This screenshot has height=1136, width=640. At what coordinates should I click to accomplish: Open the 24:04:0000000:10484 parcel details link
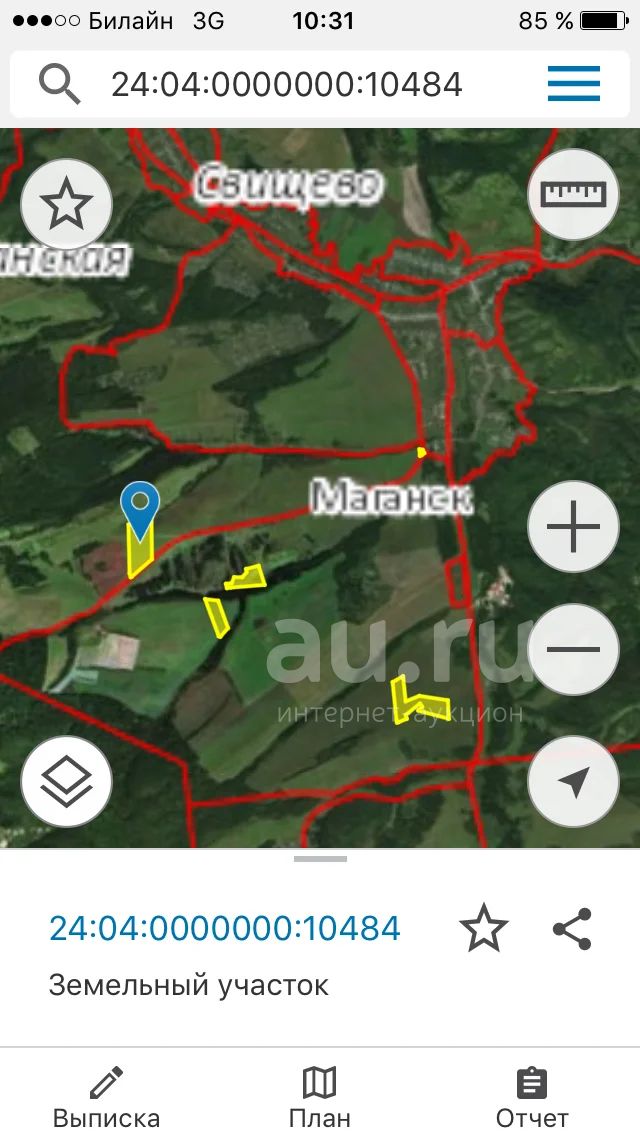[x=225, y=928]
